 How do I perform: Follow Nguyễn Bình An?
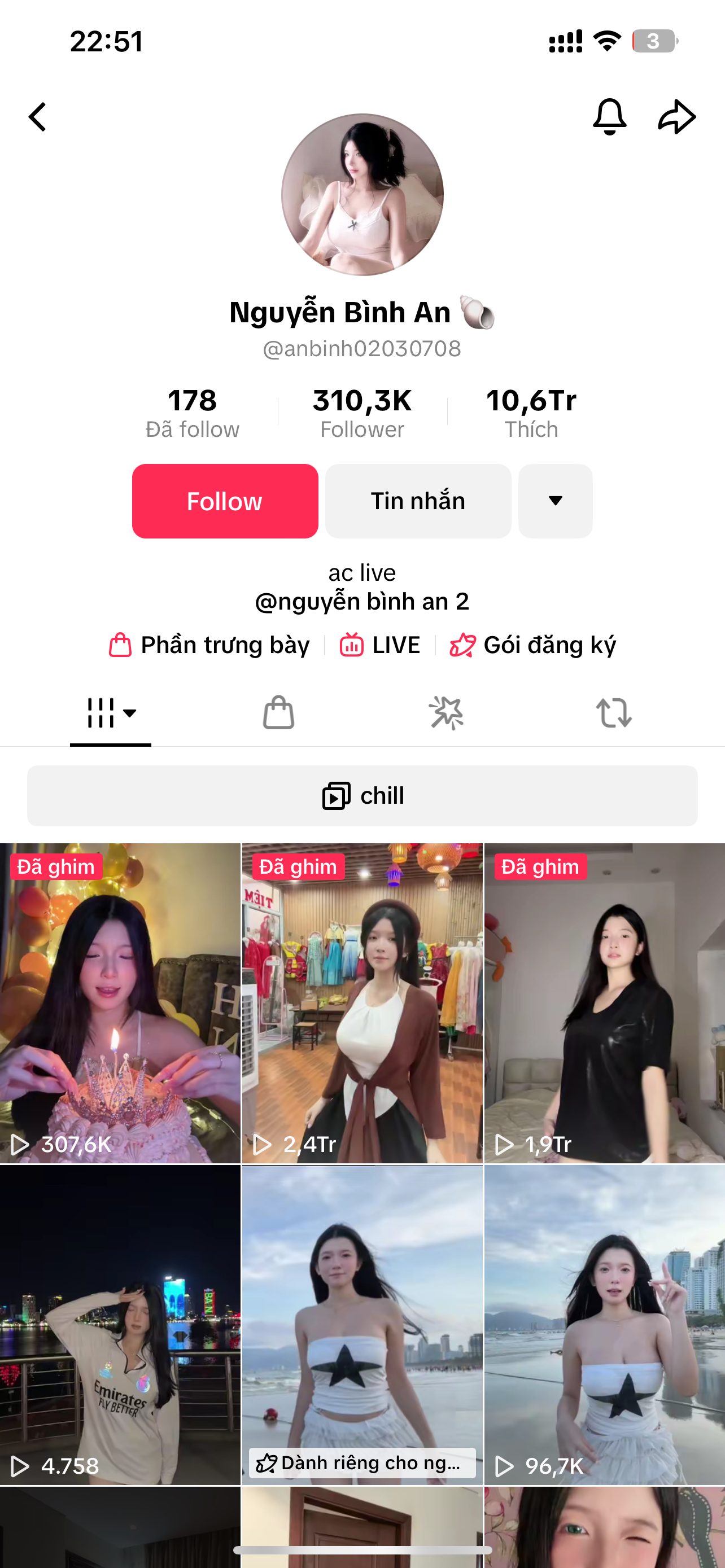[x=225, y=501]
